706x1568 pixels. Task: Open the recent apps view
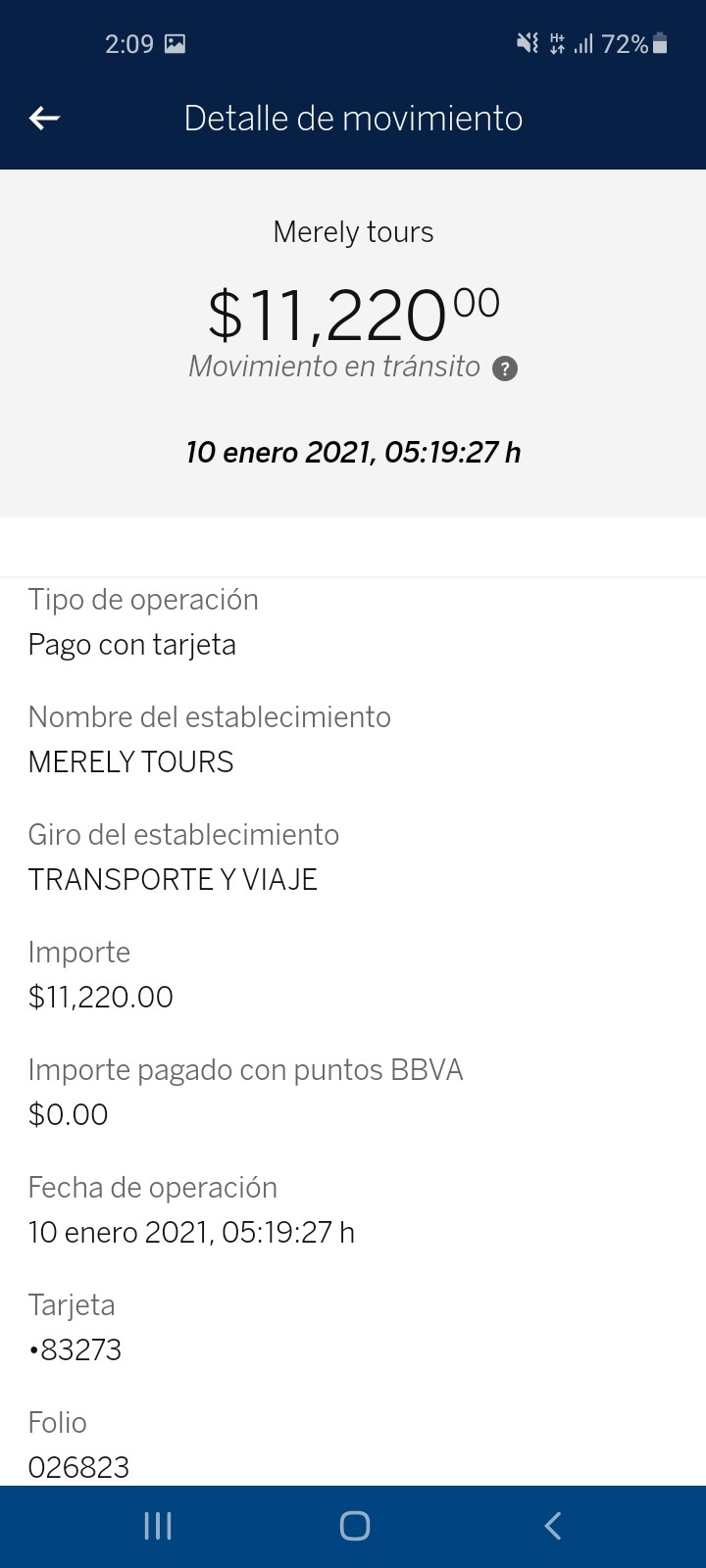coord(158,1526)
